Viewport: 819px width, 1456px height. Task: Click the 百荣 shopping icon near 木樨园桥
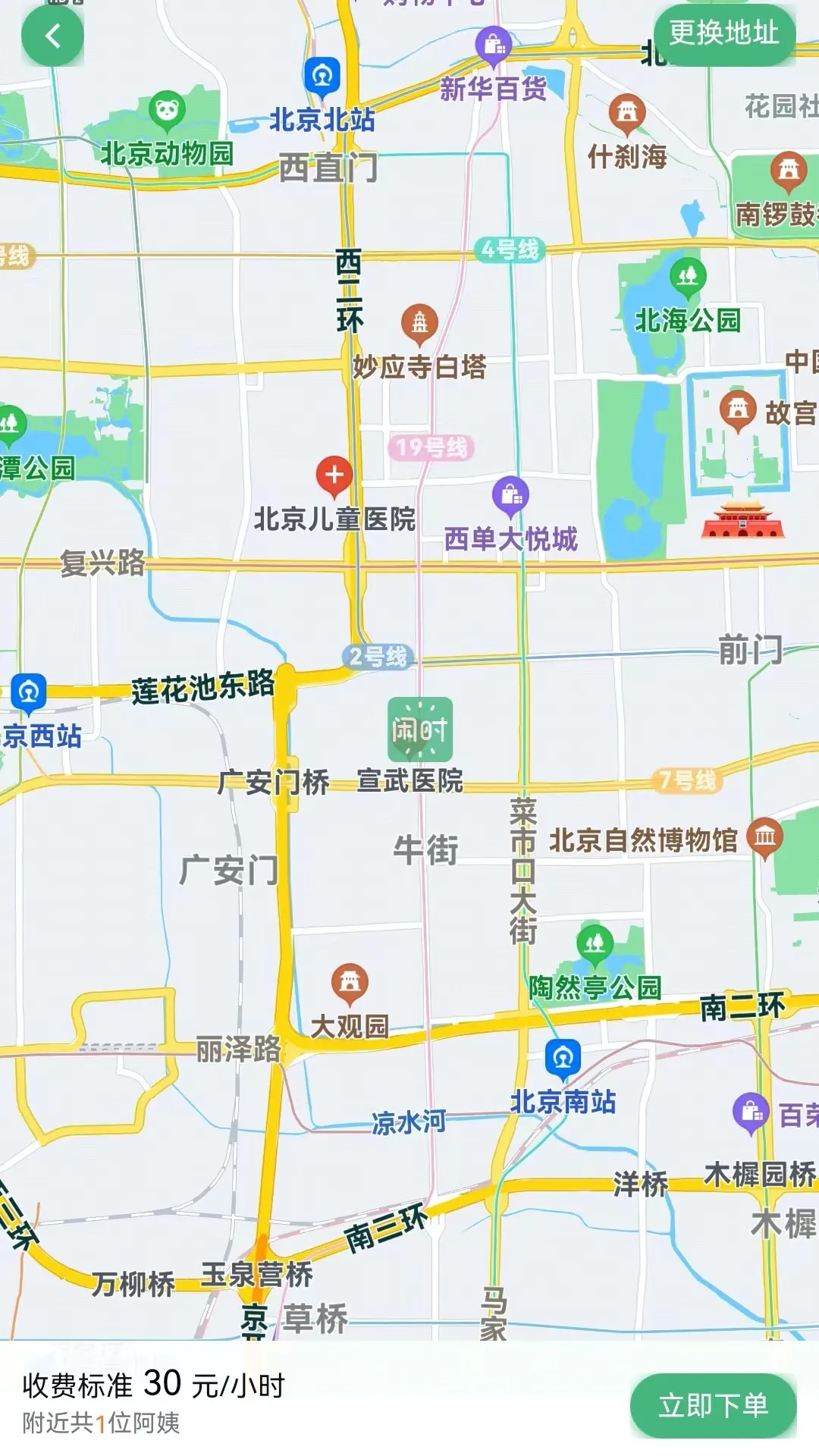tap(750, 1108)
